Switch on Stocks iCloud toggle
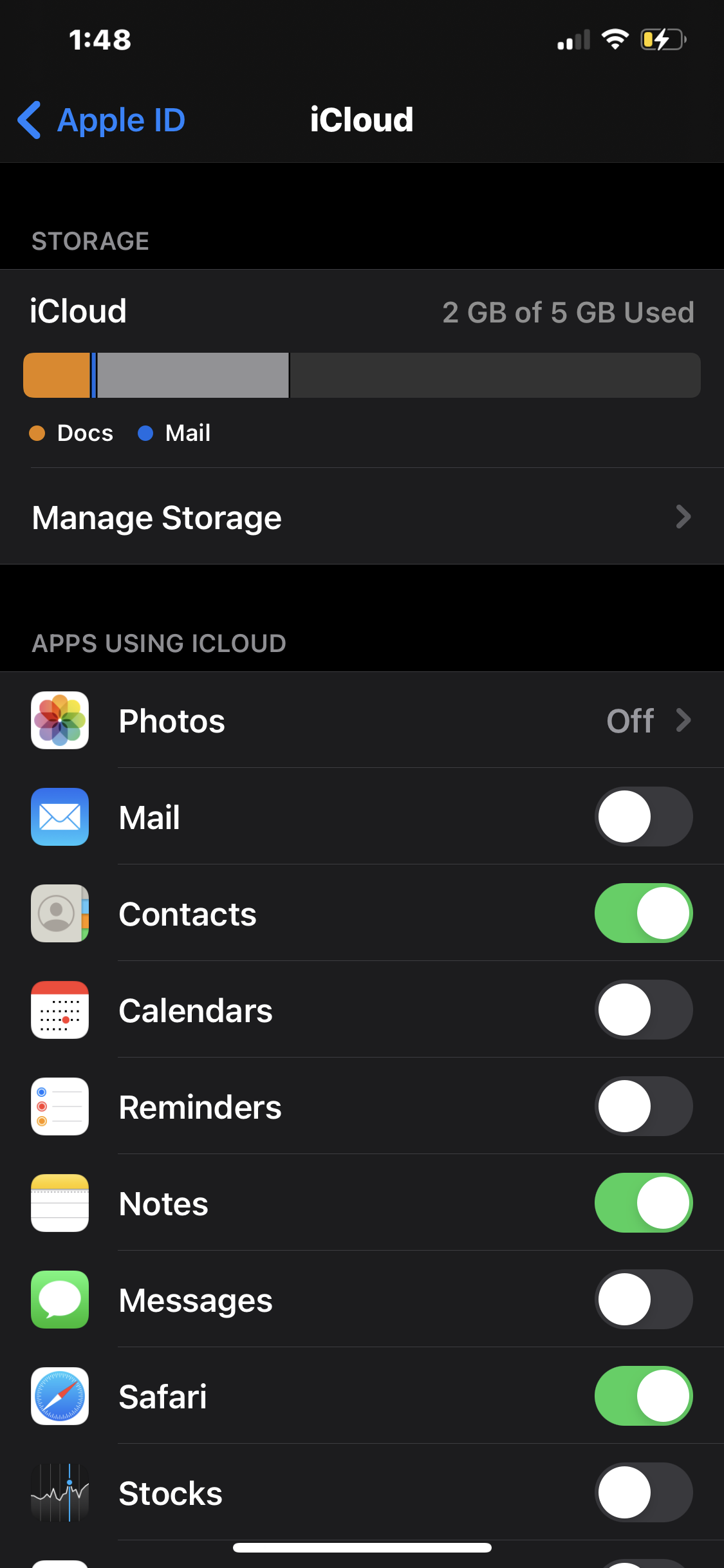 643,1493
